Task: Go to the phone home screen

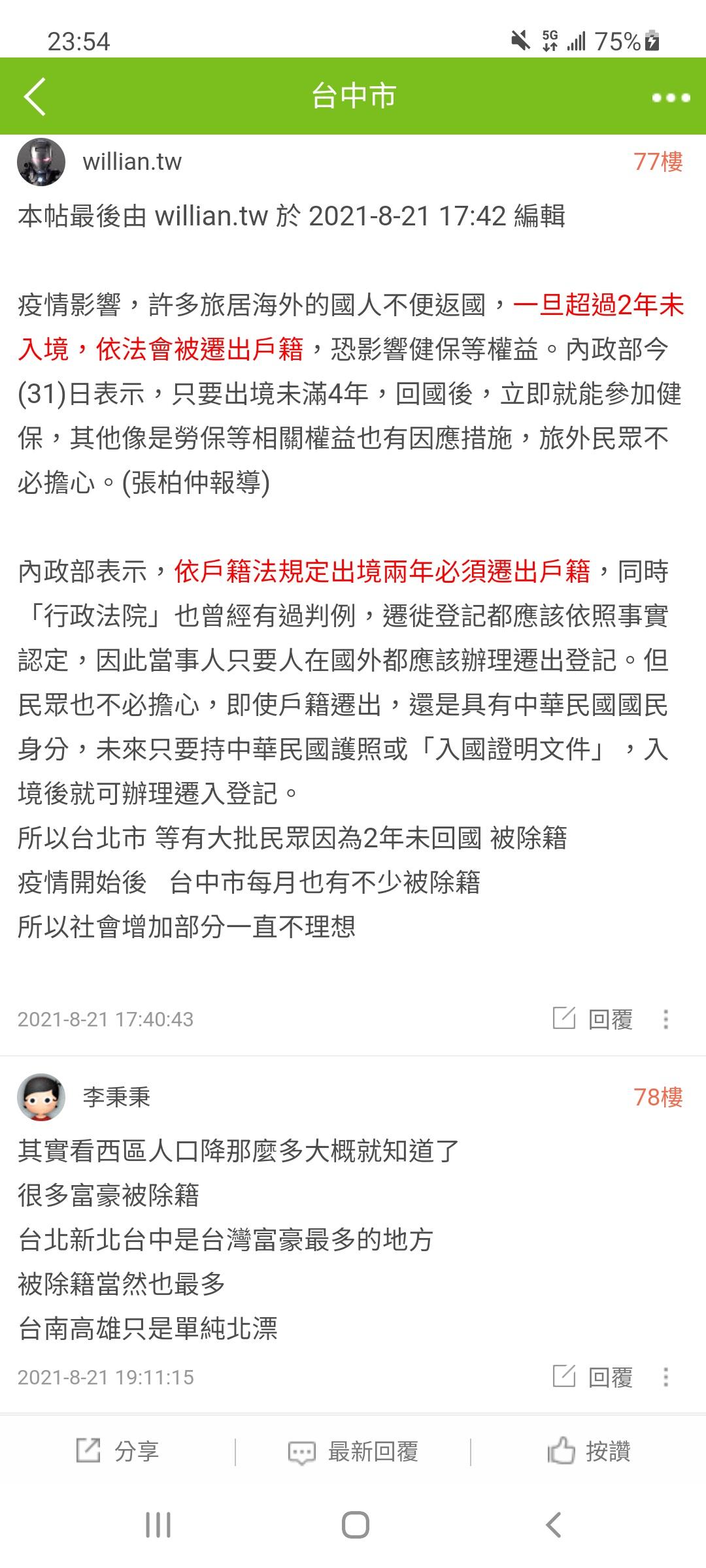Action: click(x=355, y=1525)
